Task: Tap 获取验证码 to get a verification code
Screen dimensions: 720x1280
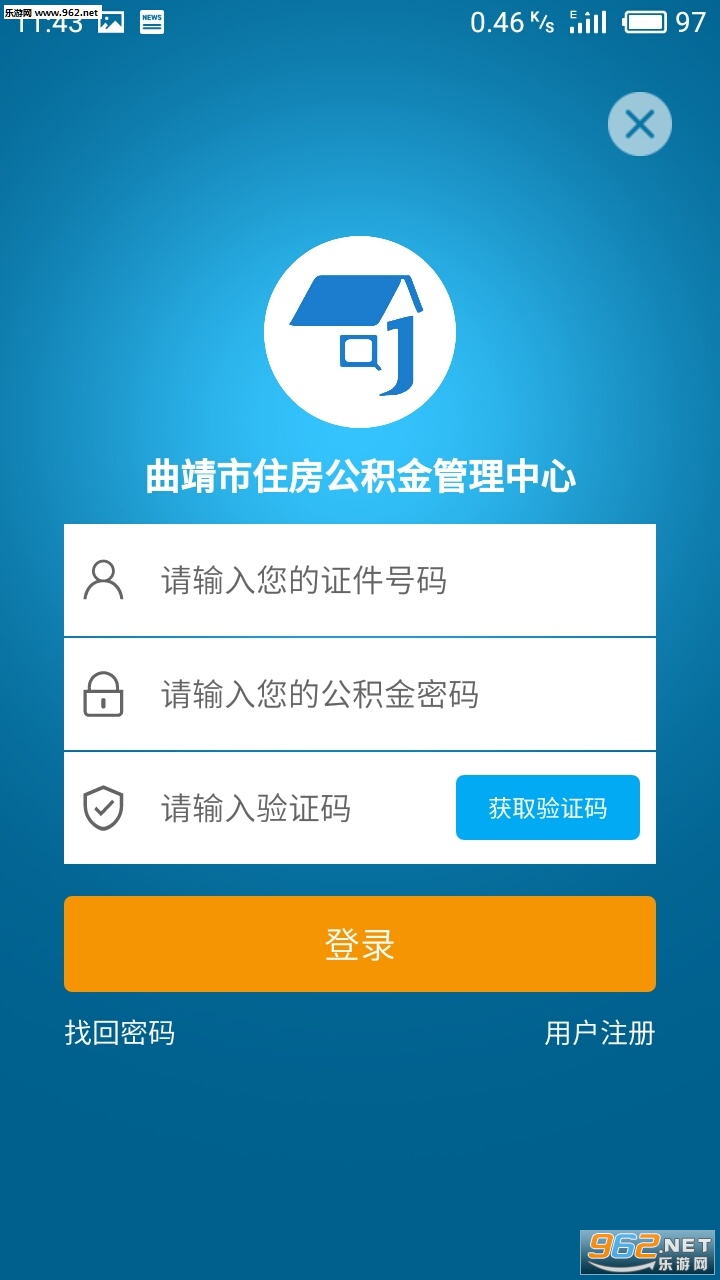Action: tap(547, 808)
